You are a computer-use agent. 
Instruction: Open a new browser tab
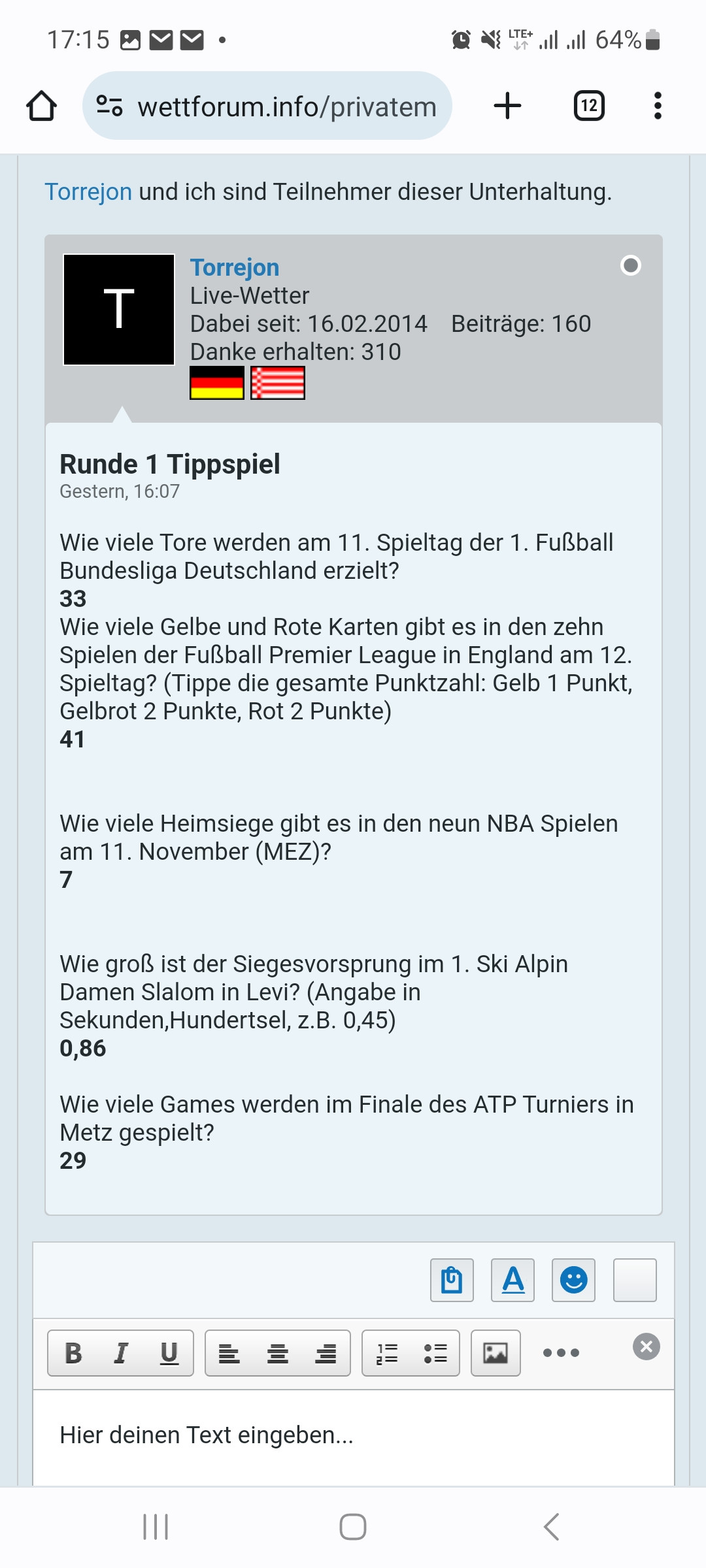(507, 106)
